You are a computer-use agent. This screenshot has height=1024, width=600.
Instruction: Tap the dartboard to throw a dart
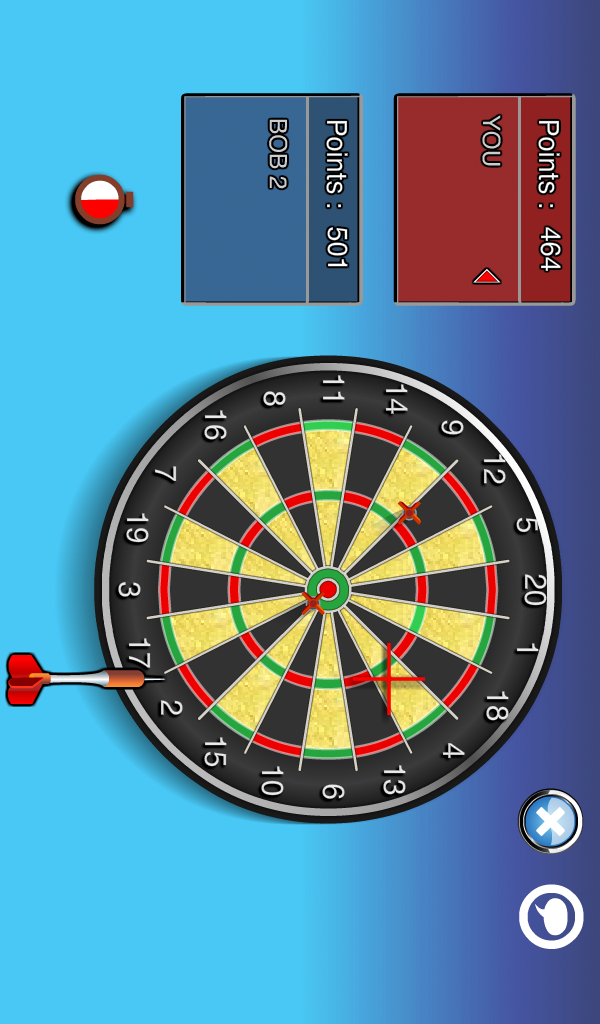click(328, 589)
